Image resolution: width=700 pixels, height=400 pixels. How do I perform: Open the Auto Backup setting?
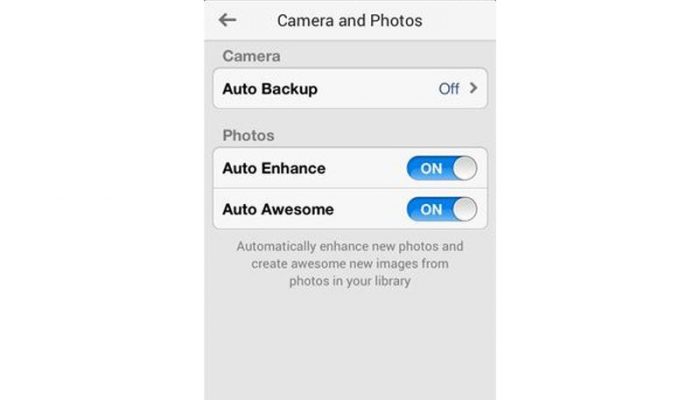349,89
